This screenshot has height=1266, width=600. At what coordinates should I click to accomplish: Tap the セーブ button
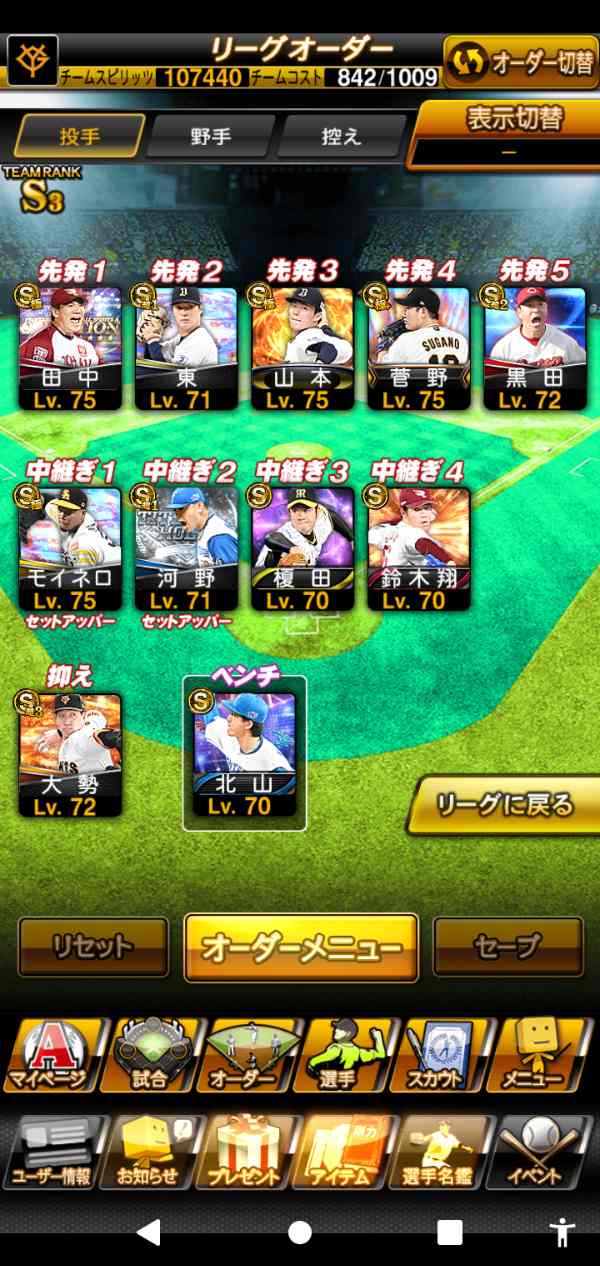click(508, 946)
